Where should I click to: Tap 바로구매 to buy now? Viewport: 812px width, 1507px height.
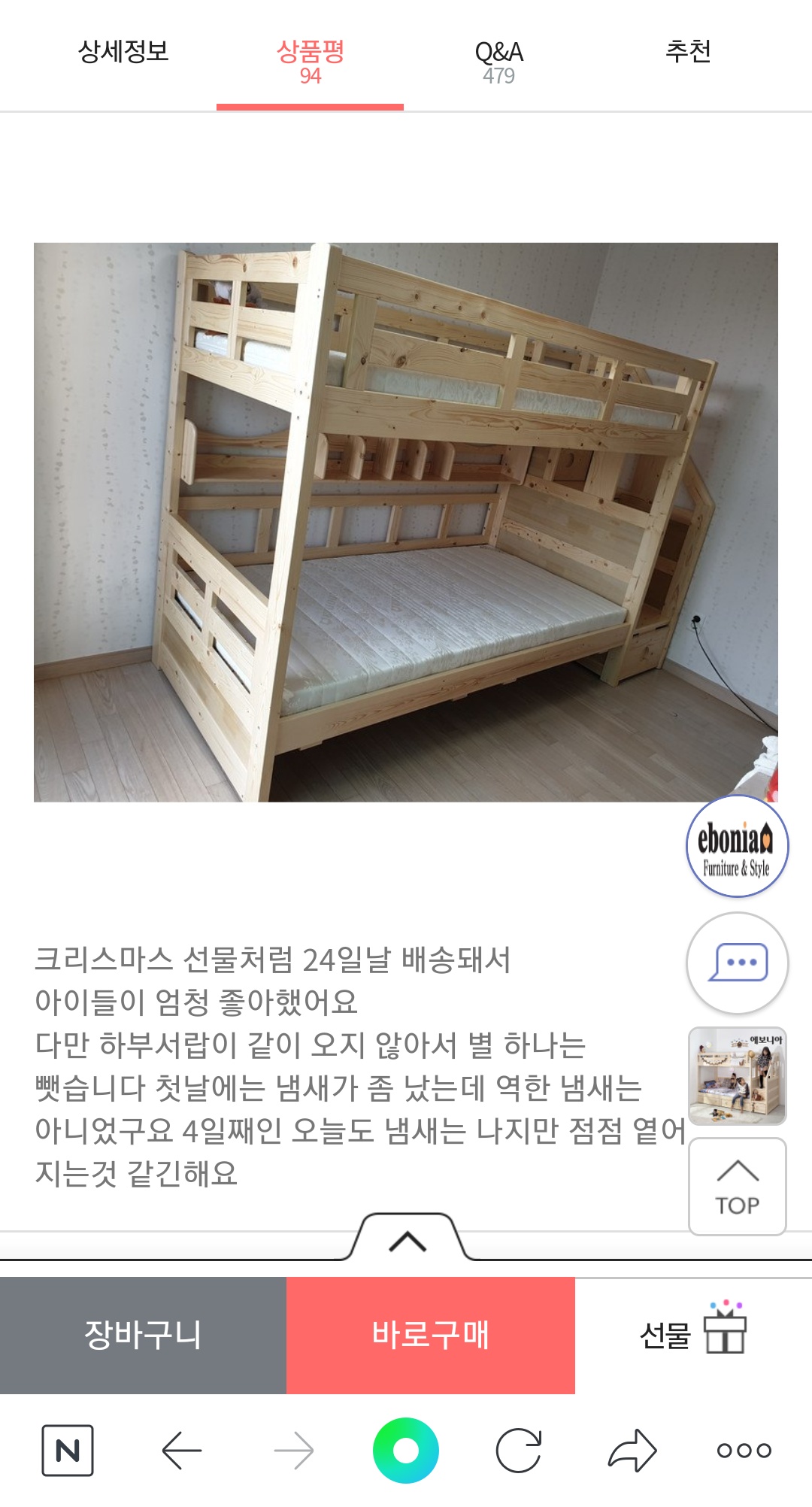[x=430, y=1335]
